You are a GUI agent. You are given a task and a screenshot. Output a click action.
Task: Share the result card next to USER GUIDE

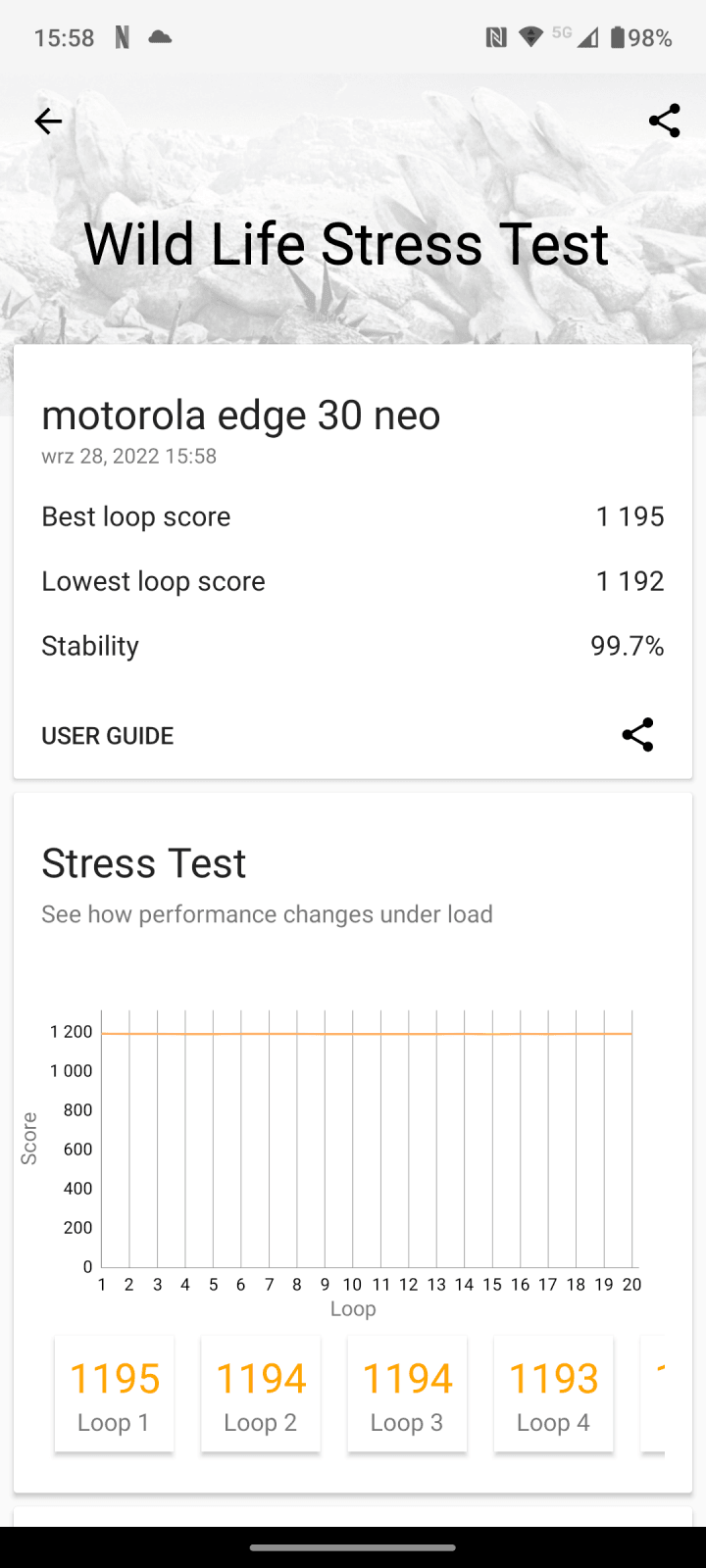click(637, 735)
